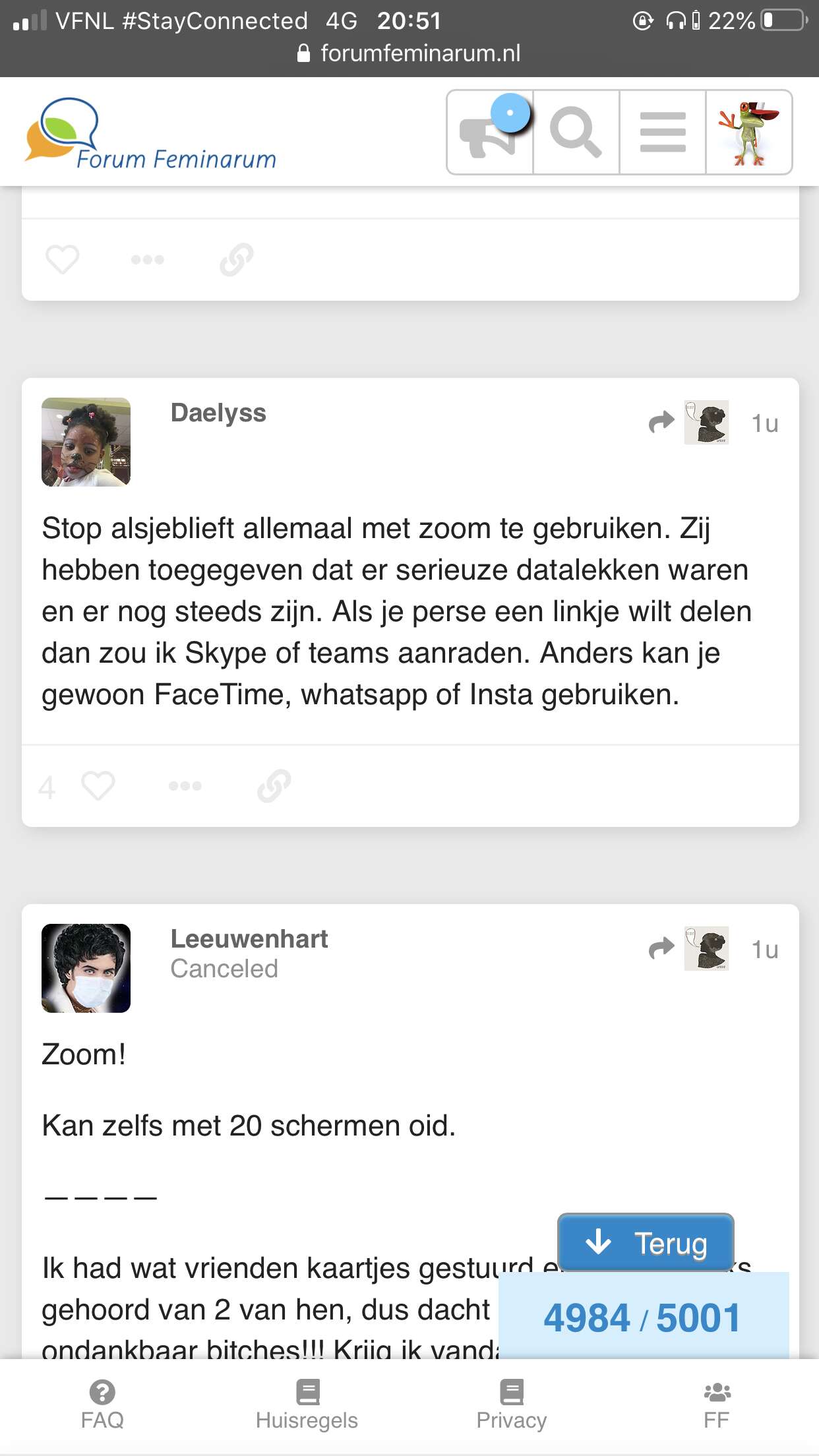Open the hamburger menu
Screen dimensions: 819x1456
(663, 133)
